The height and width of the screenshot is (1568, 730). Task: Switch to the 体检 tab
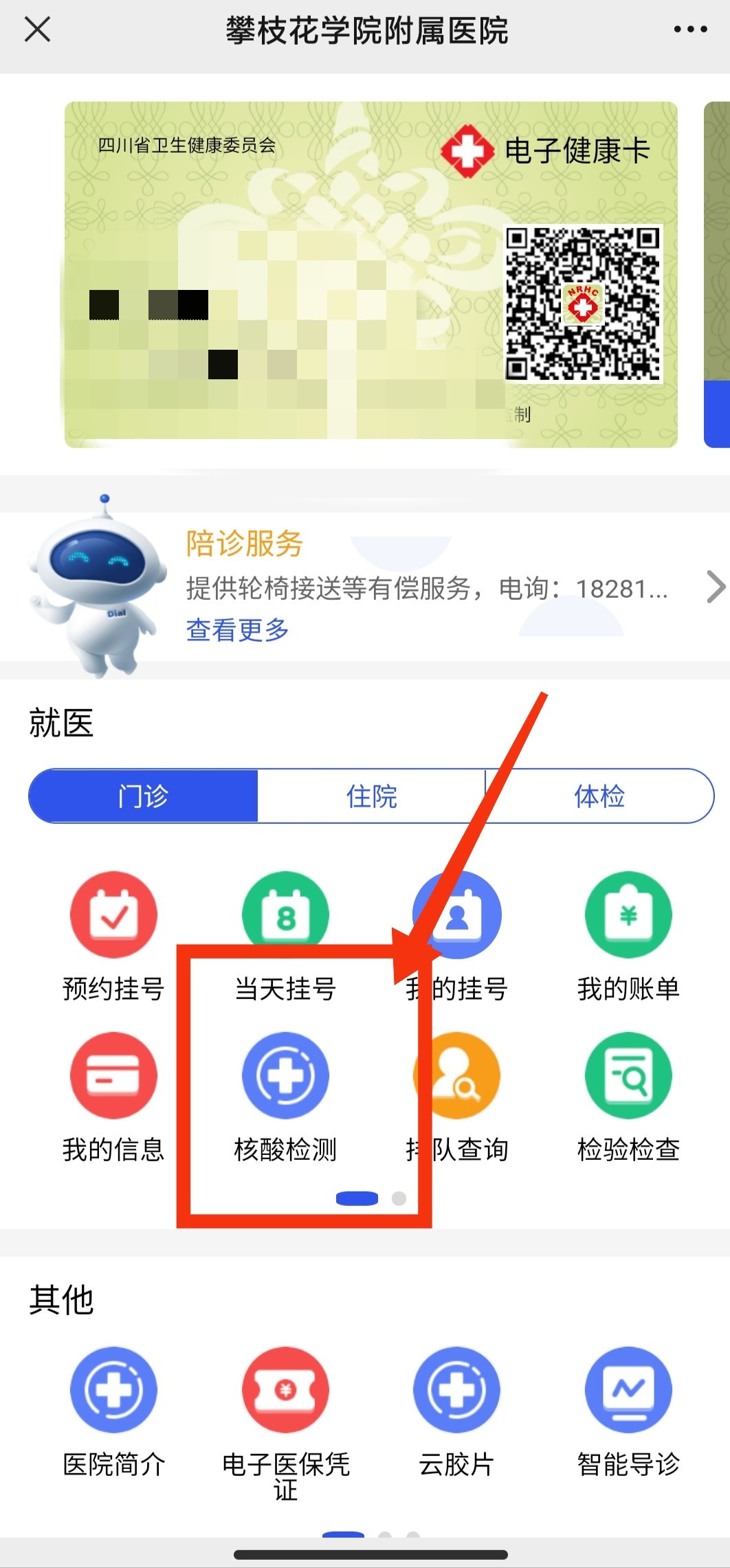599,796
